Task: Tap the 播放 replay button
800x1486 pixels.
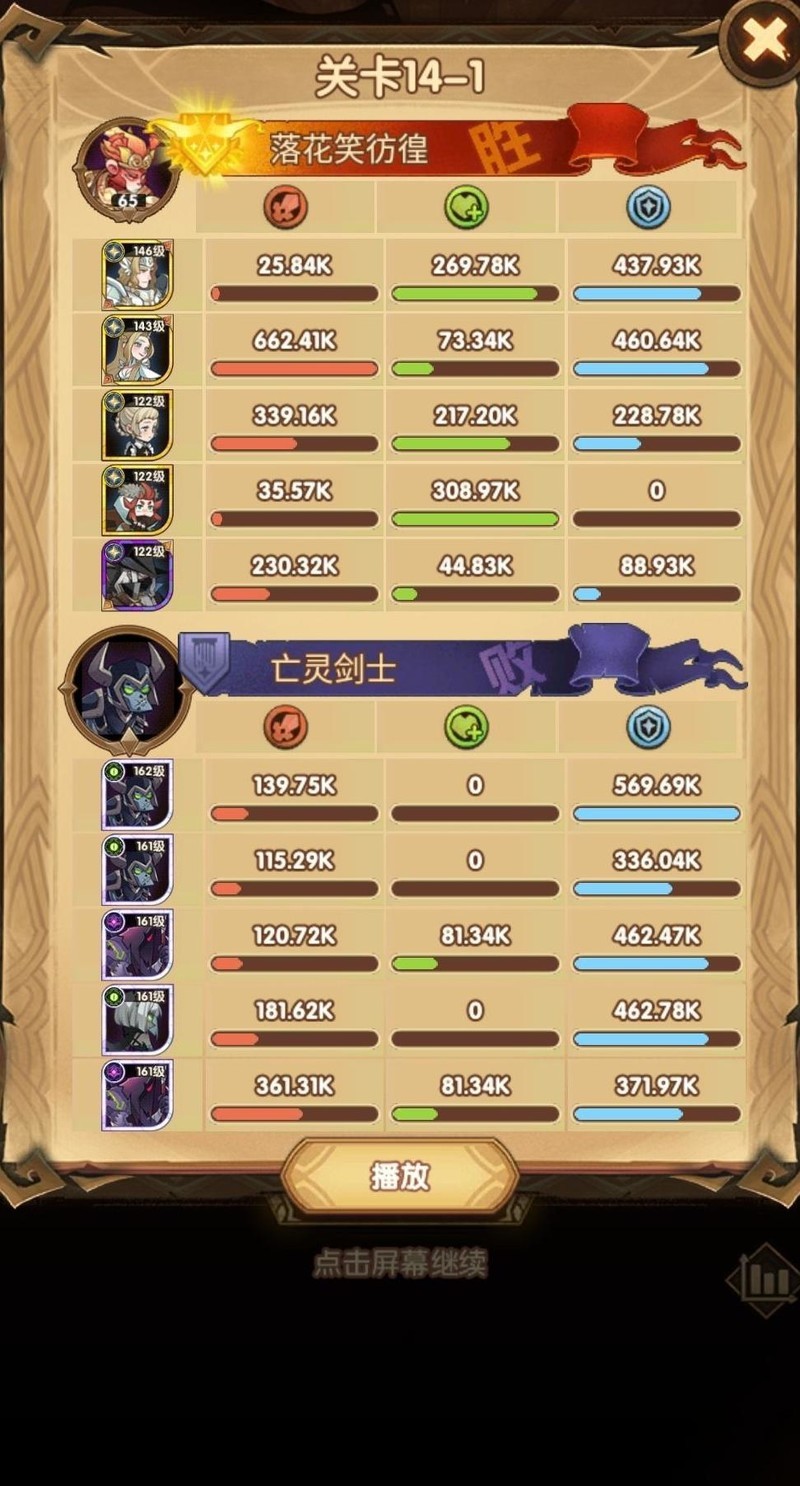Action: pos(400,1177)
